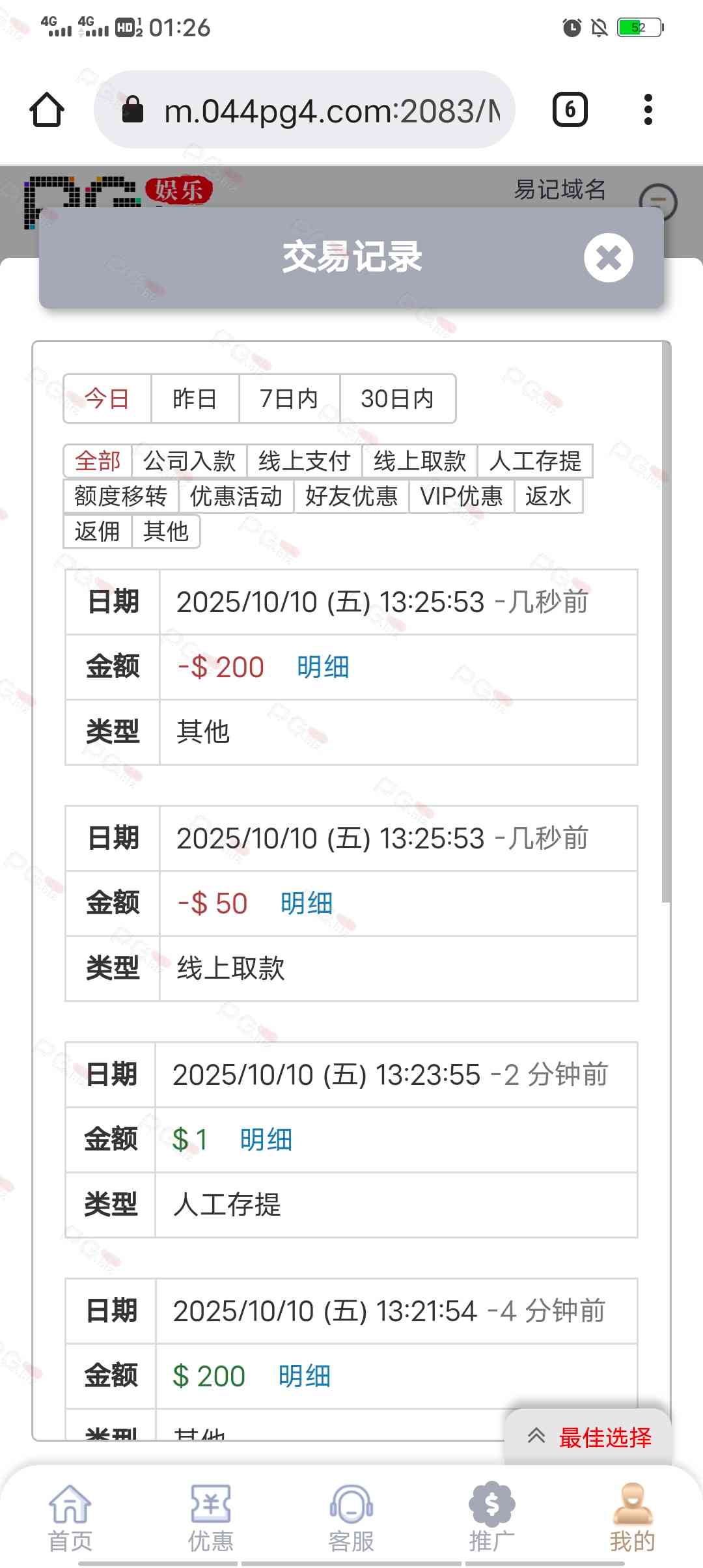The height and width of the screenshot is (1568, 703).
Task: Filter by 返水 type
Action: click(547, 496)
